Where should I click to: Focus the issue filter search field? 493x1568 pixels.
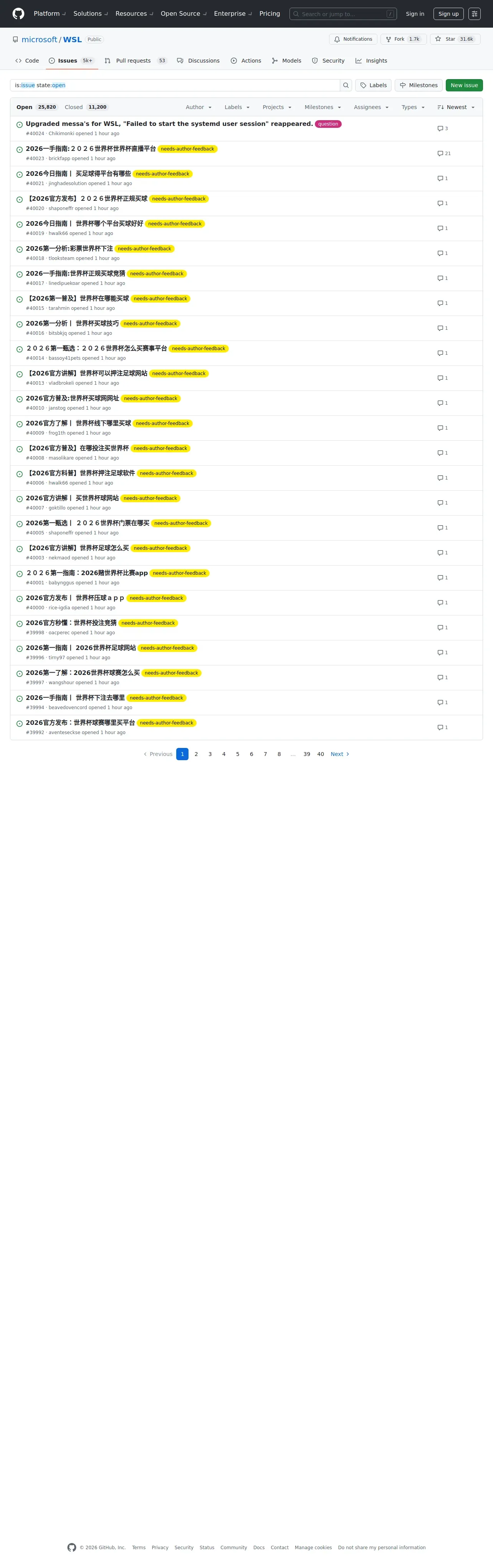[x=175, y=85]
